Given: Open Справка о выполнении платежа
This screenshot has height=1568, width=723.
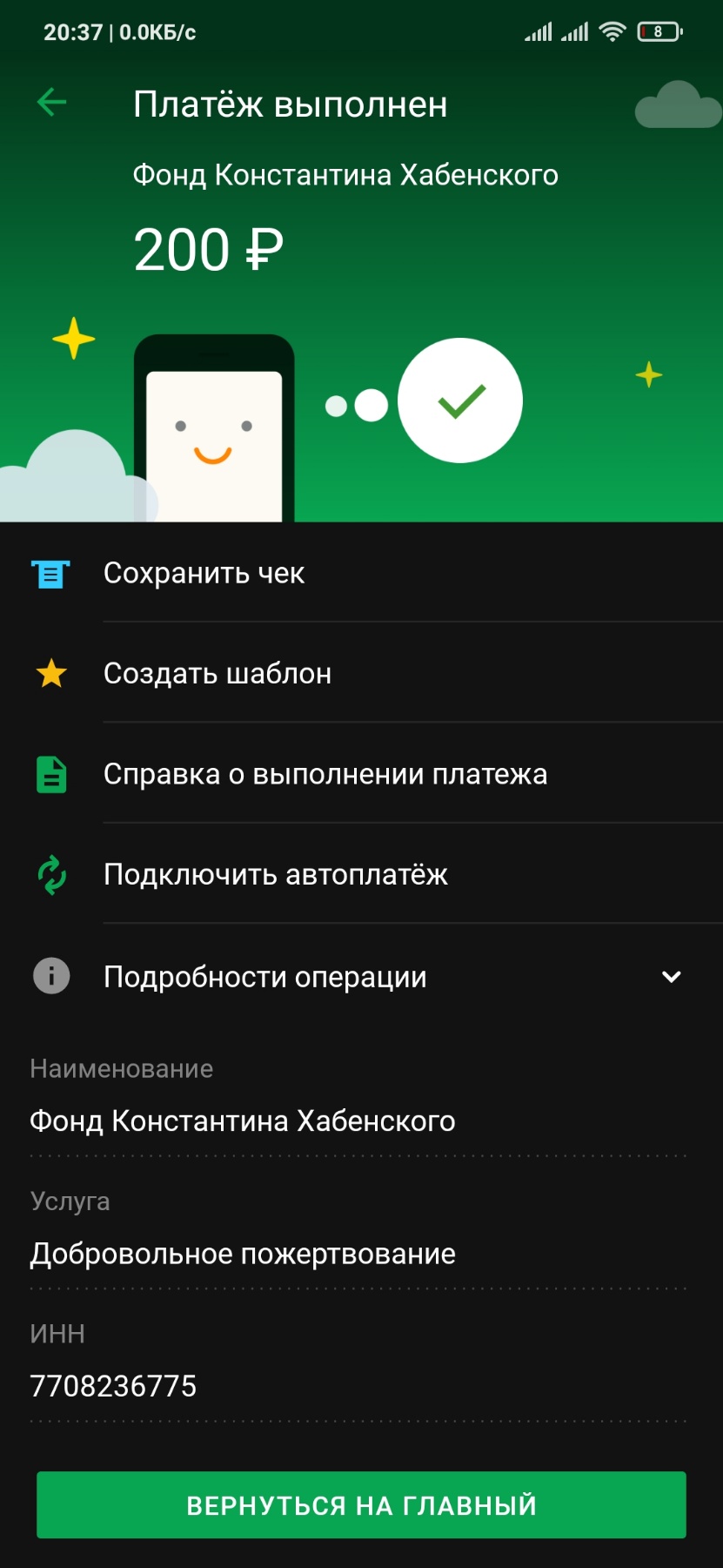Looking at the screenshot, I should [325, 774].
